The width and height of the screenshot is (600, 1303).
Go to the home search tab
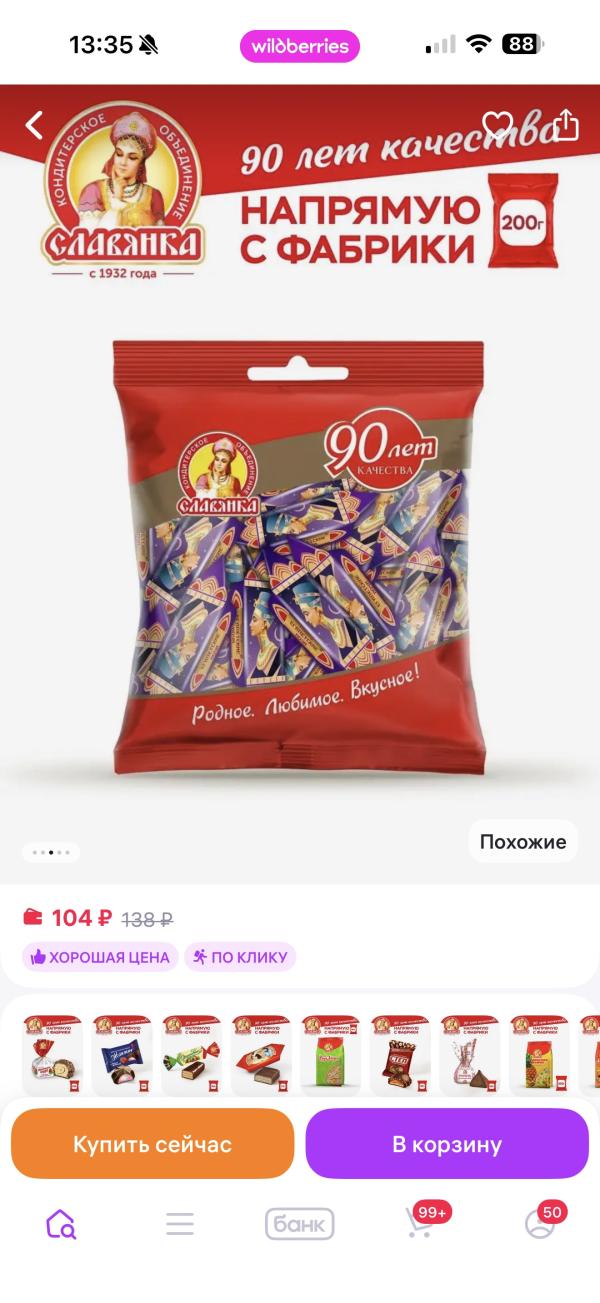(x=61, y=1224)
